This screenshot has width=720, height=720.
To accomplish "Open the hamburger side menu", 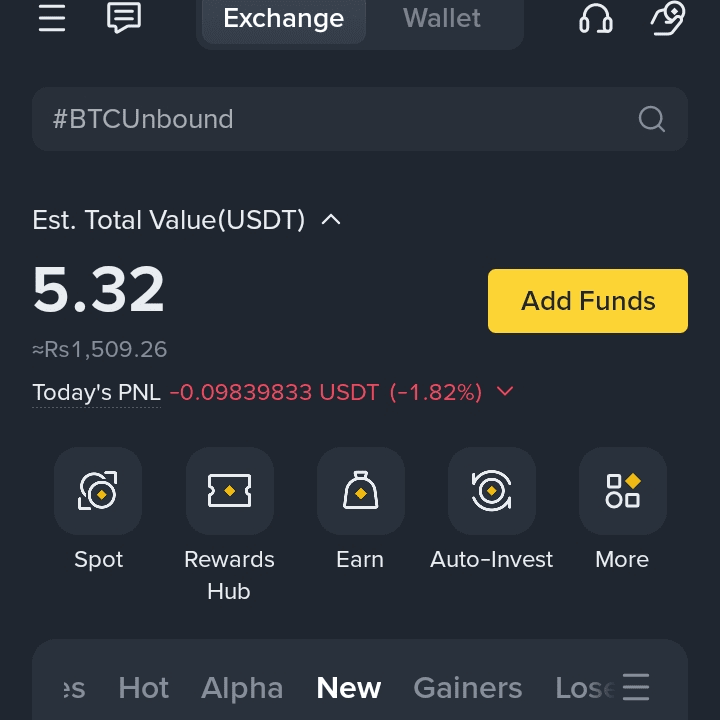I will tap(52, 18).
